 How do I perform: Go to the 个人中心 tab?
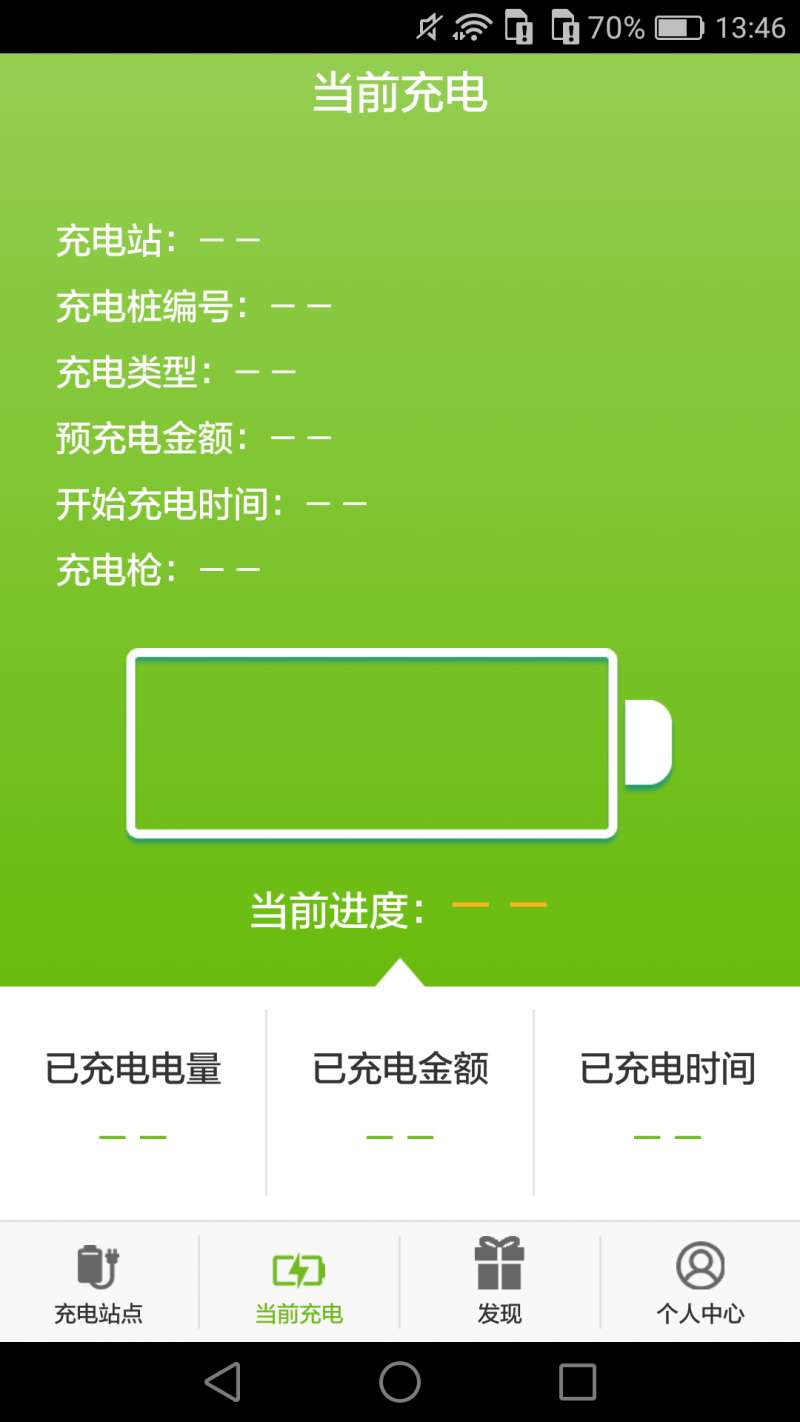pos(700,1283)
